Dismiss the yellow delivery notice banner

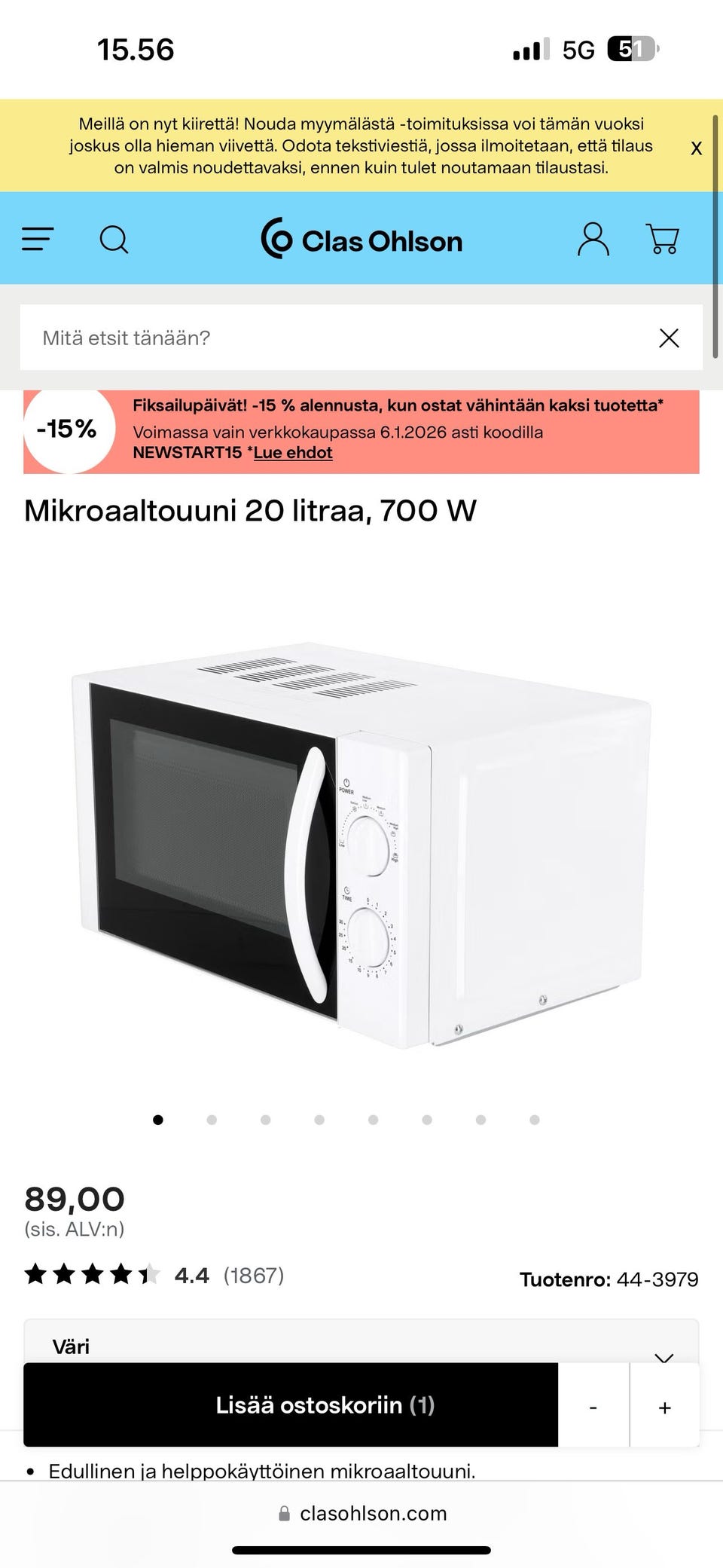tap(696, 148)
